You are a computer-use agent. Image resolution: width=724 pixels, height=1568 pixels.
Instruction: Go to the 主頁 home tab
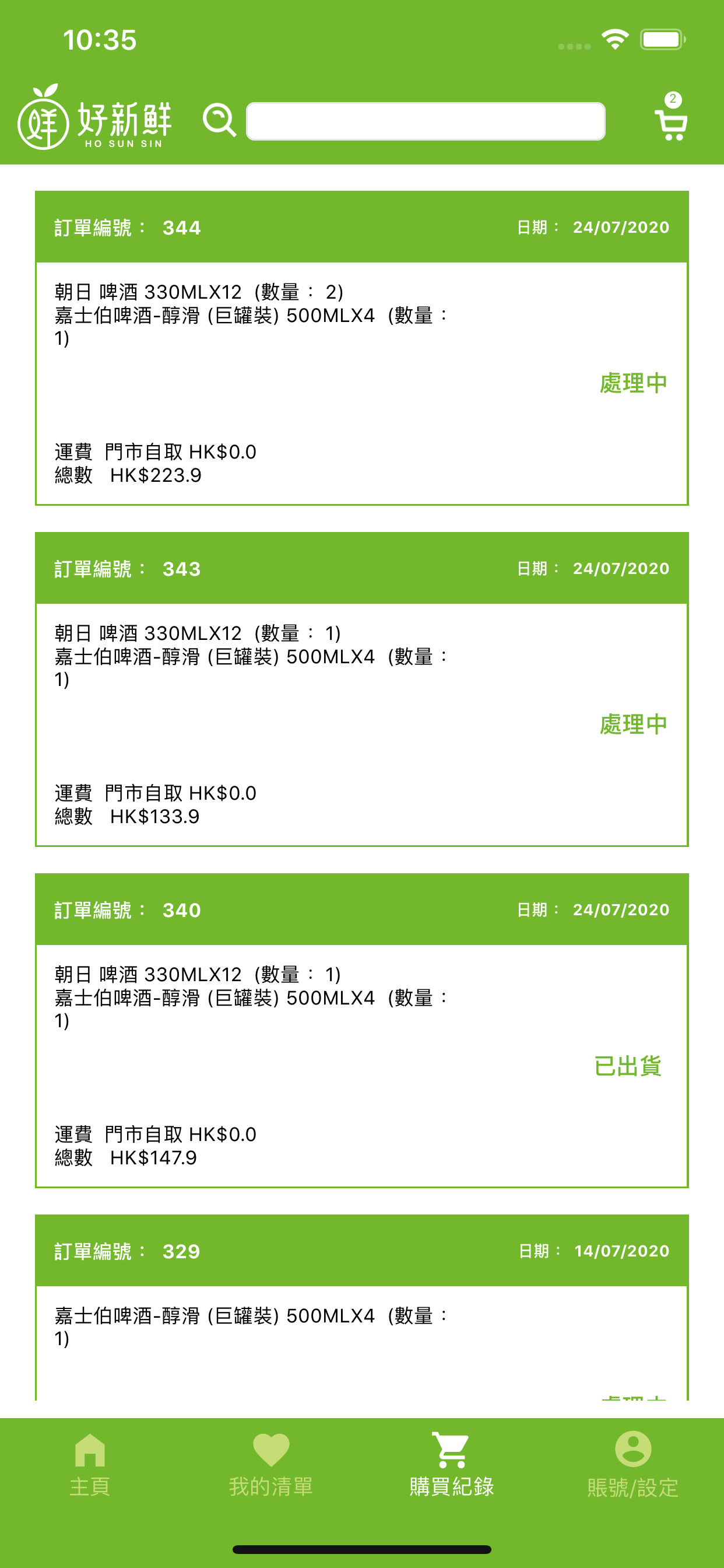(x=90, y=1465)
